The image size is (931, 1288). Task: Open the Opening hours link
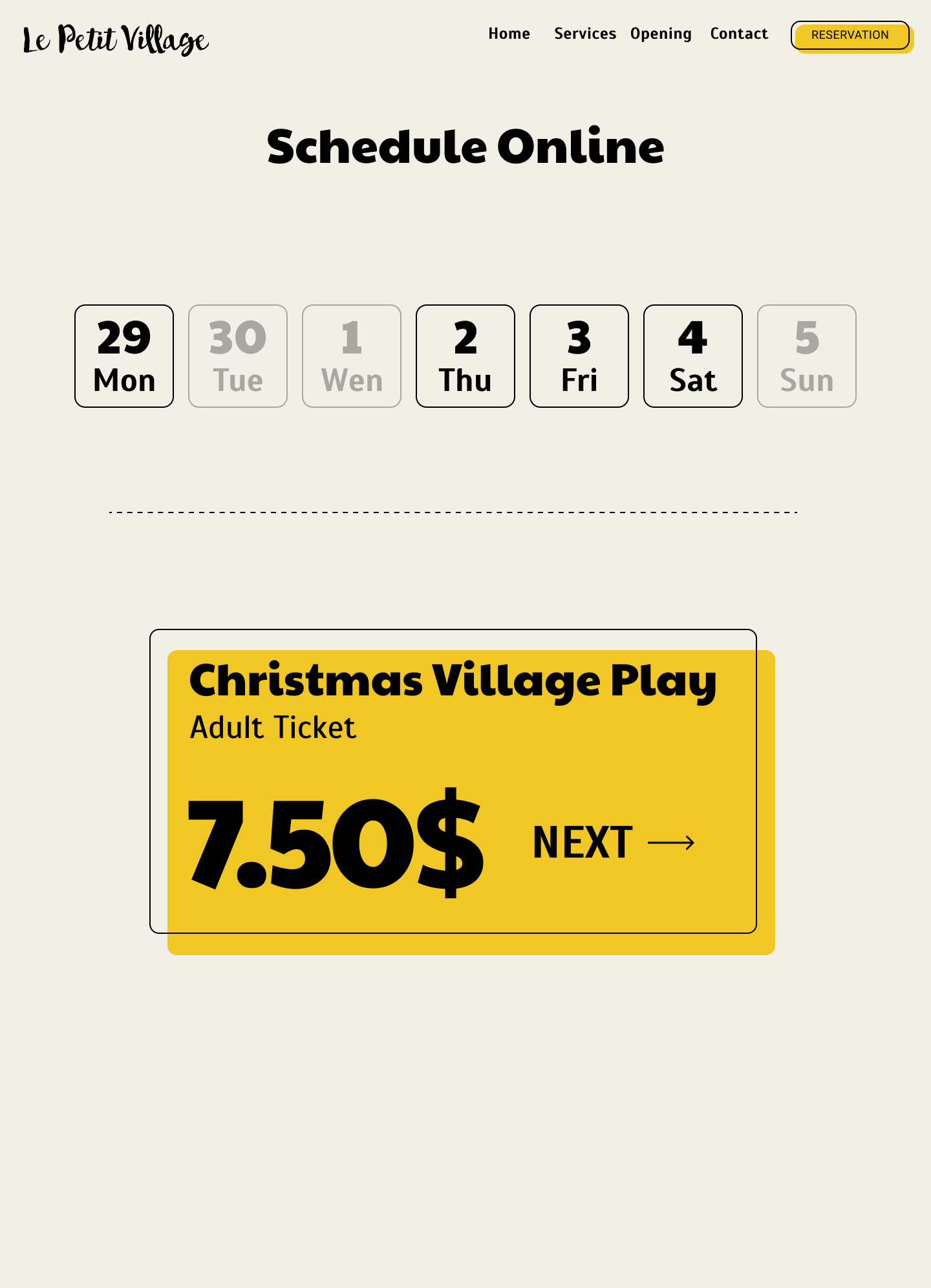(x=660, y=34)
